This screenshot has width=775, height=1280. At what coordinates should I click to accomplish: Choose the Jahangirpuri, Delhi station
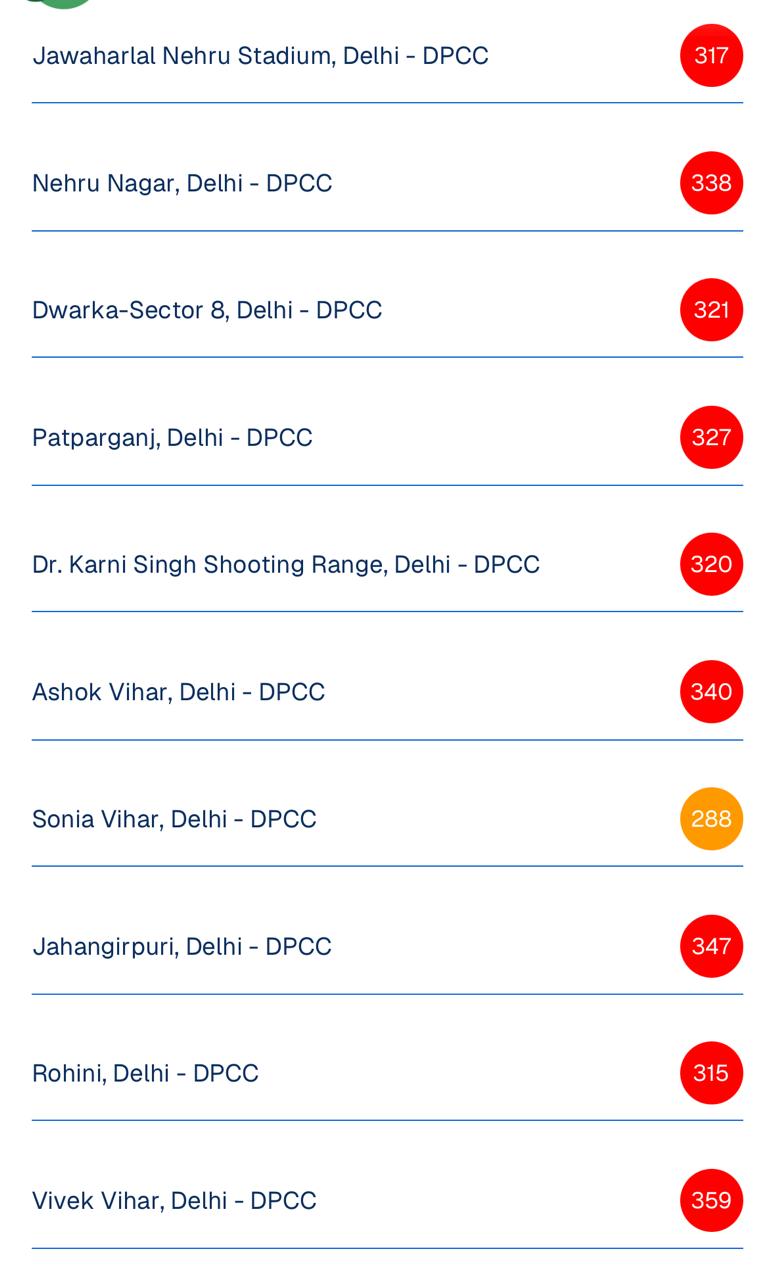tap(181, 946)
